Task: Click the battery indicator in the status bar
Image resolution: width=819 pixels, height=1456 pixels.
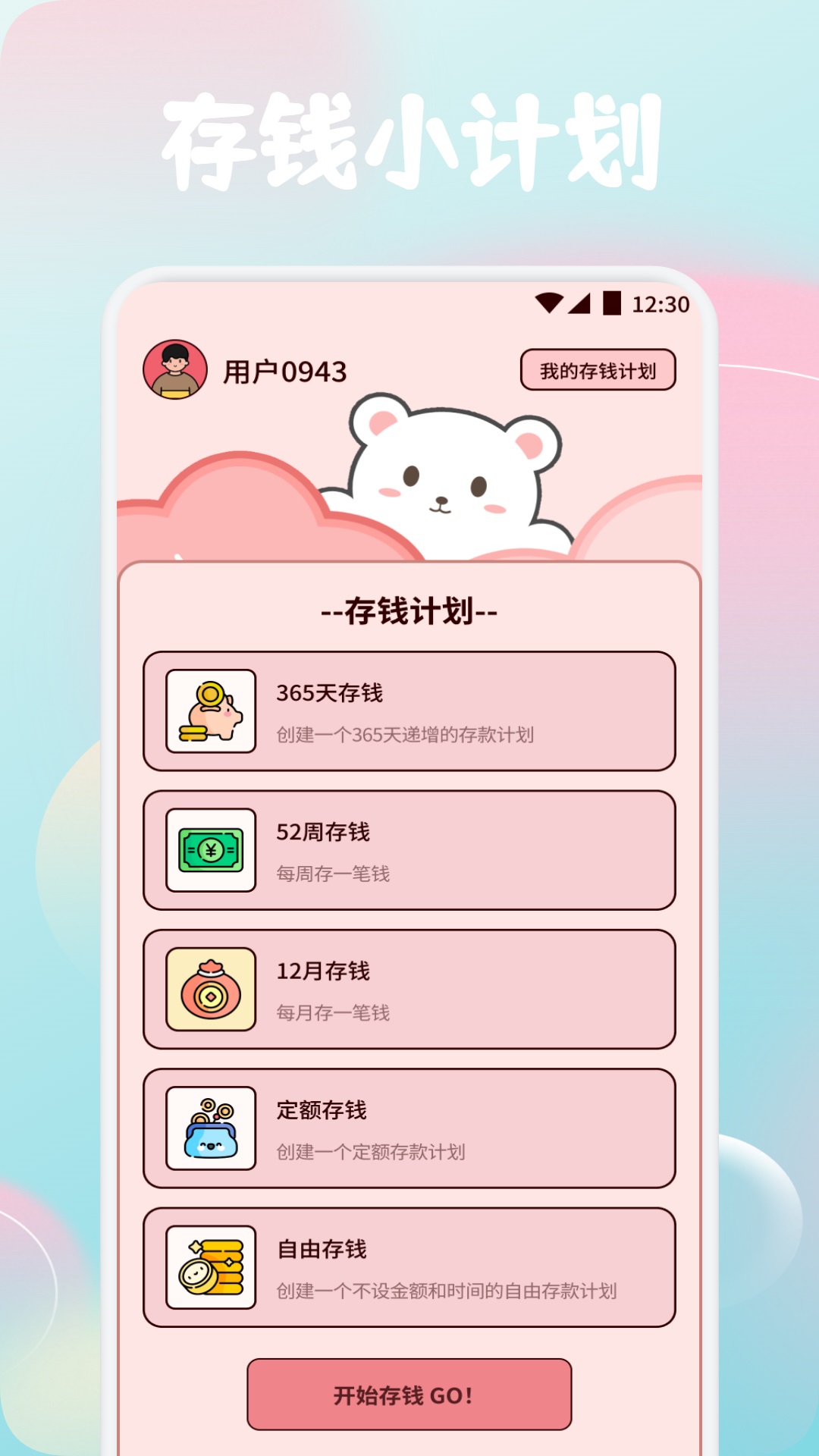Action: [x=611, y=301]
